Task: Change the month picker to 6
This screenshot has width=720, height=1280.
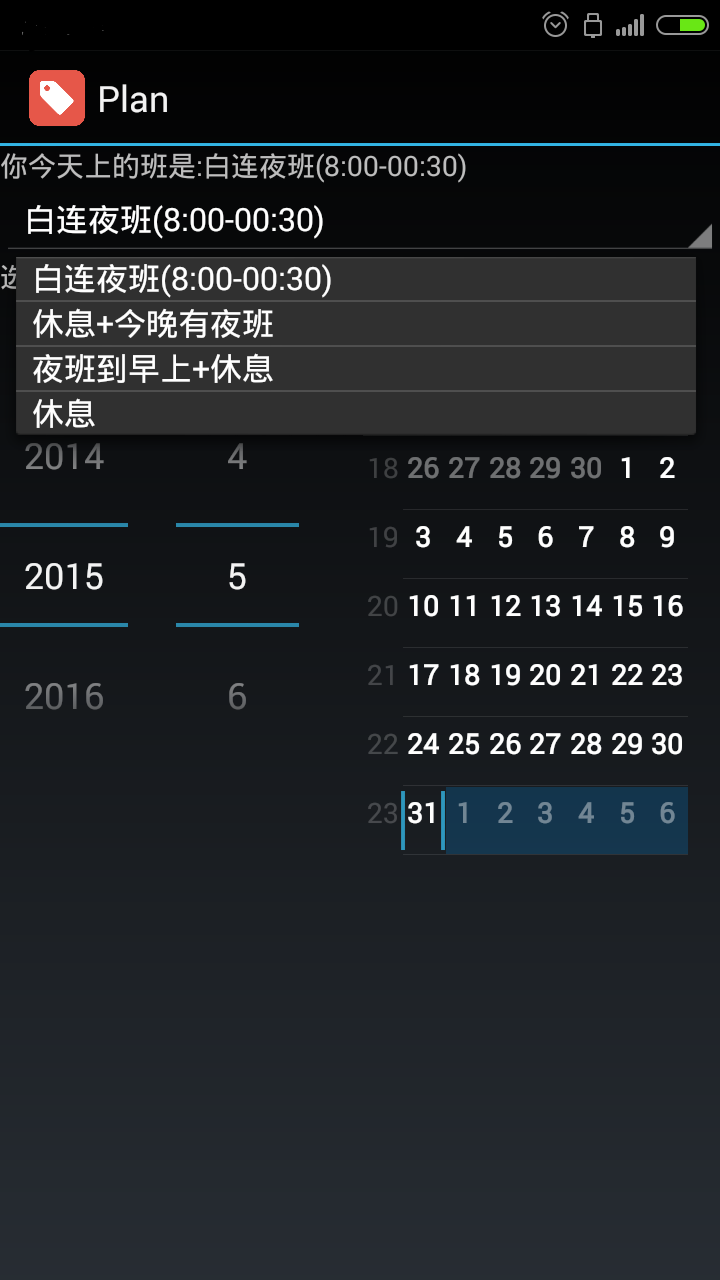Action: point(237,696)
